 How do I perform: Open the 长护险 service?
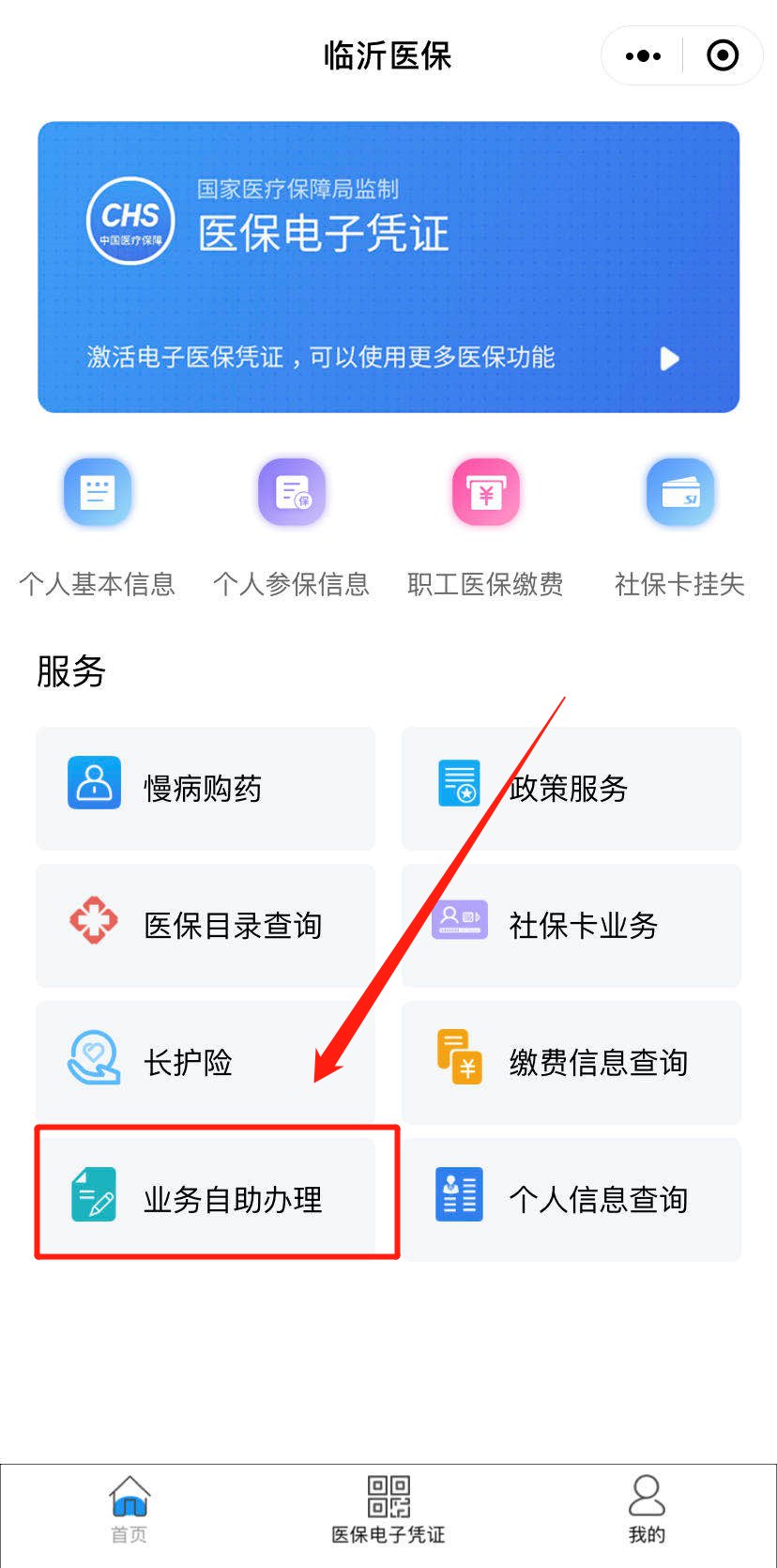coord(206,1062)
